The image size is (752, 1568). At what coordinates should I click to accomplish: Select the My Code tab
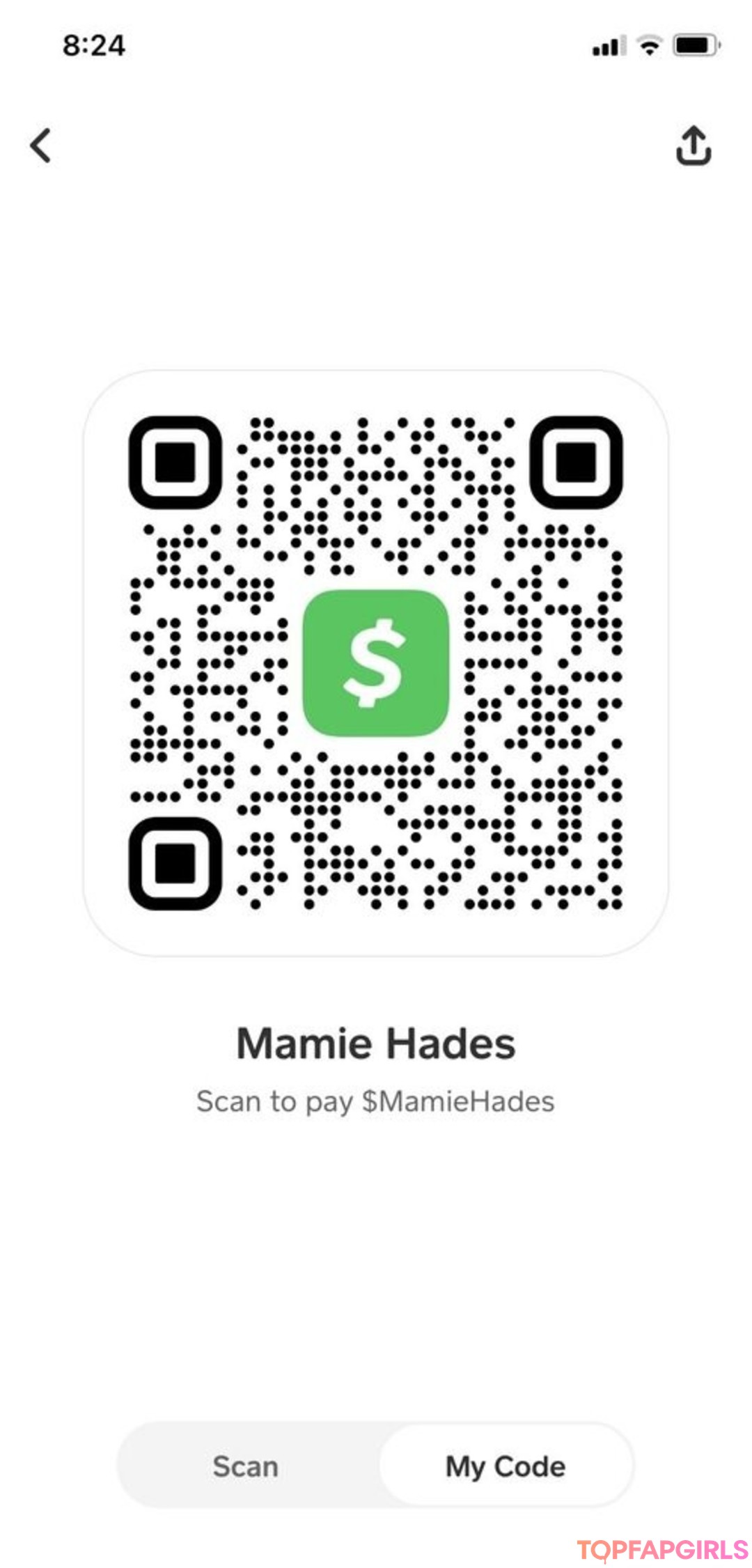[506, 1466]
